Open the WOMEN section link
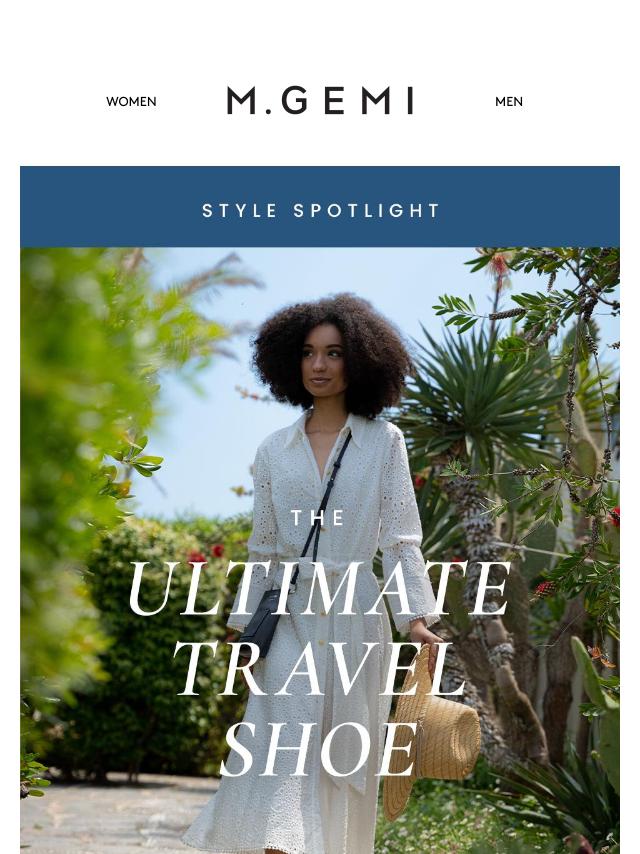640x854 pixels. (x=131, y=102)
